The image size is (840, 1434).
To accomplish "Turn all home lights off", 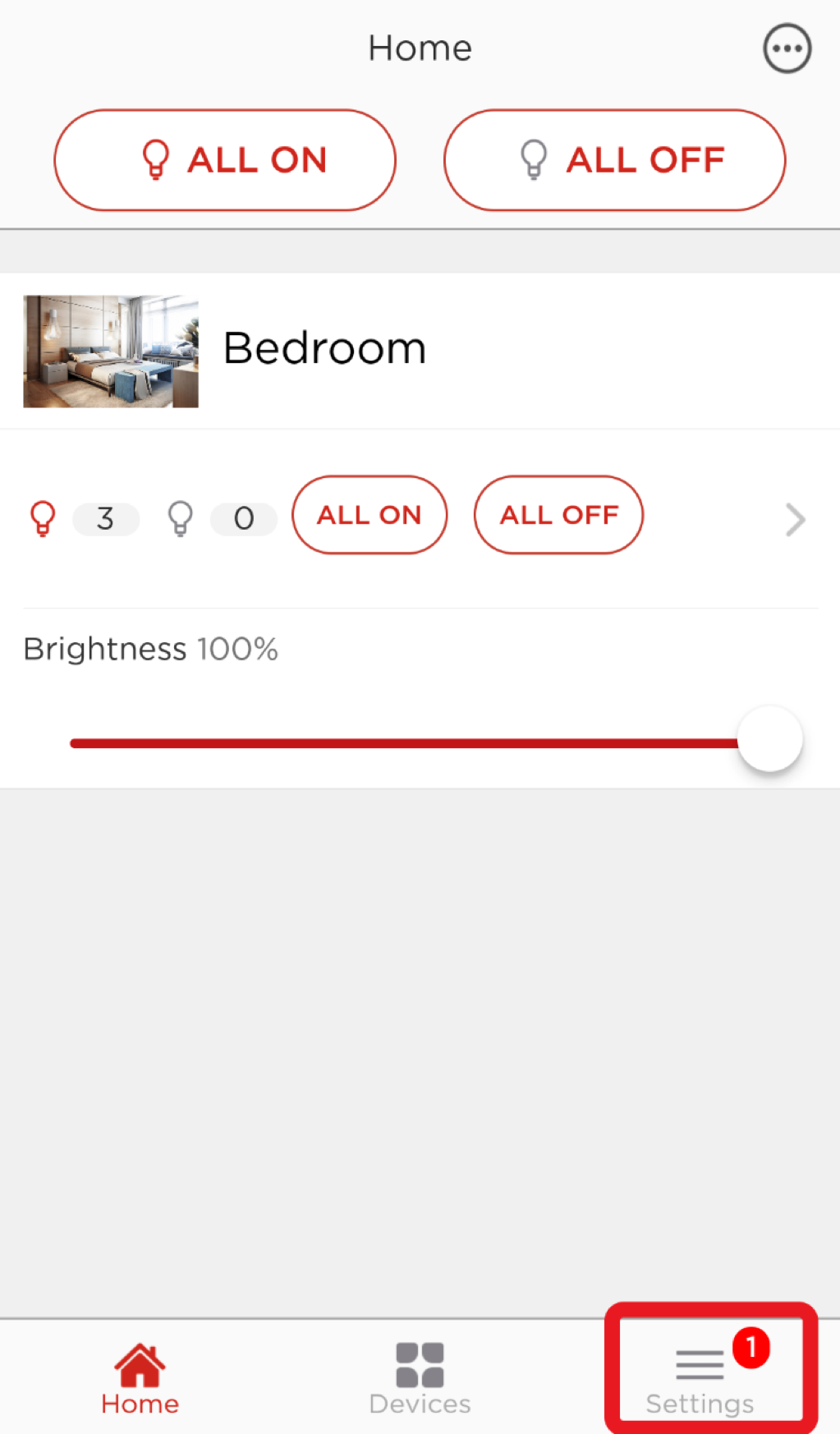I will tap(614, 160).
